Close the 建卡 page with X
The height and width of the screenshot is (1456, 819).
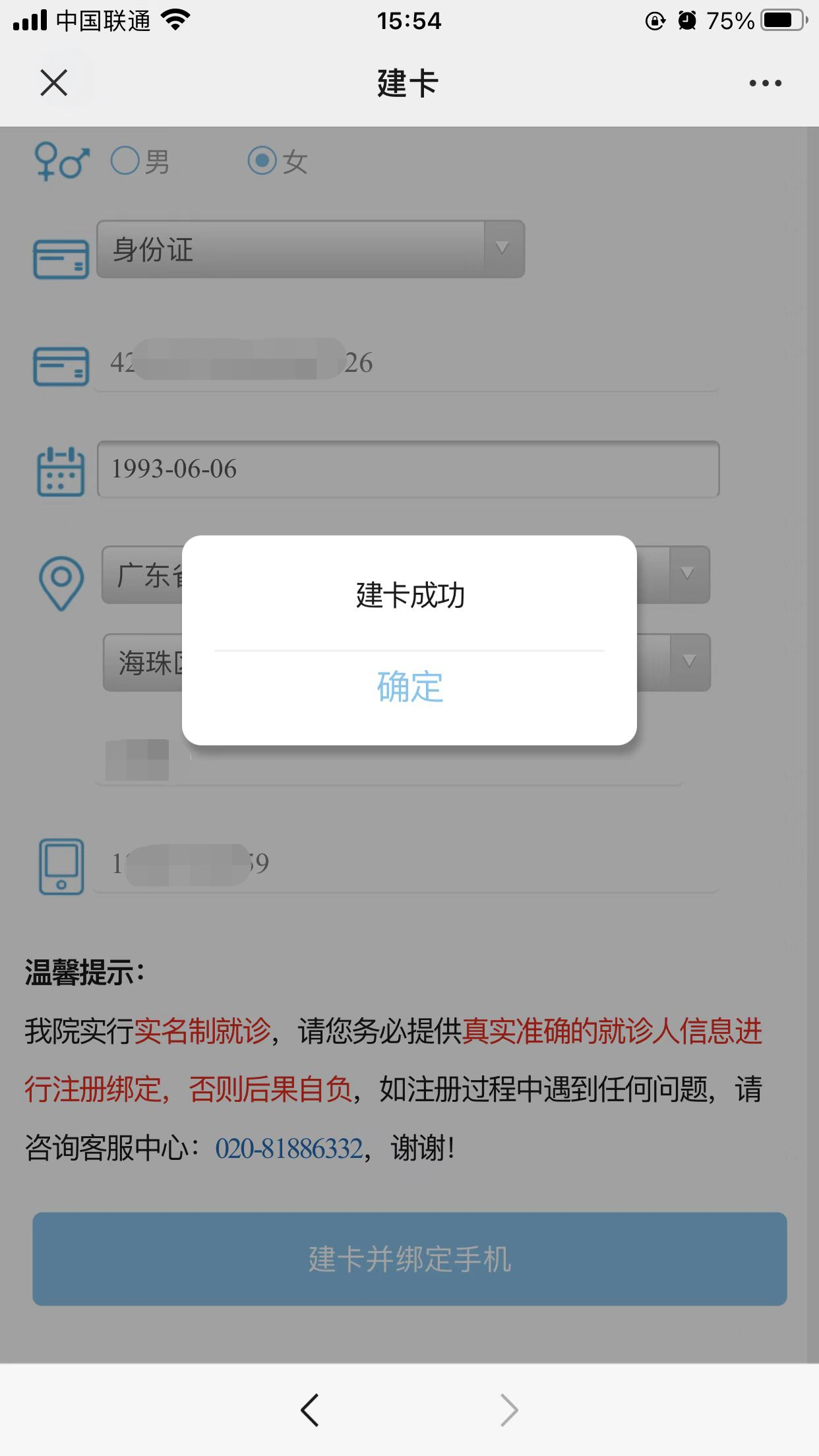click(53, 83)
